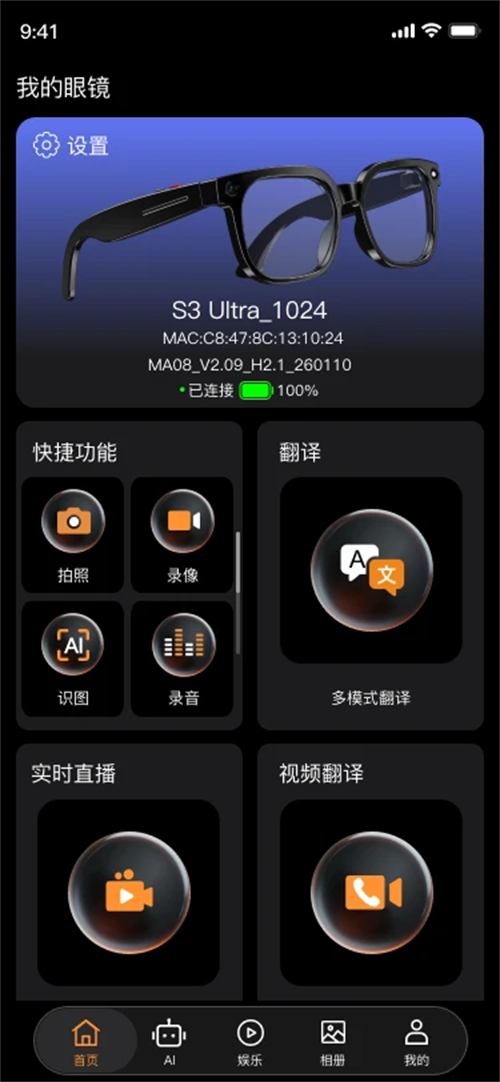This screenshot has height=1082, width=500.
Task: Open the 识图 AI image recognition
Action: (72, 658)
